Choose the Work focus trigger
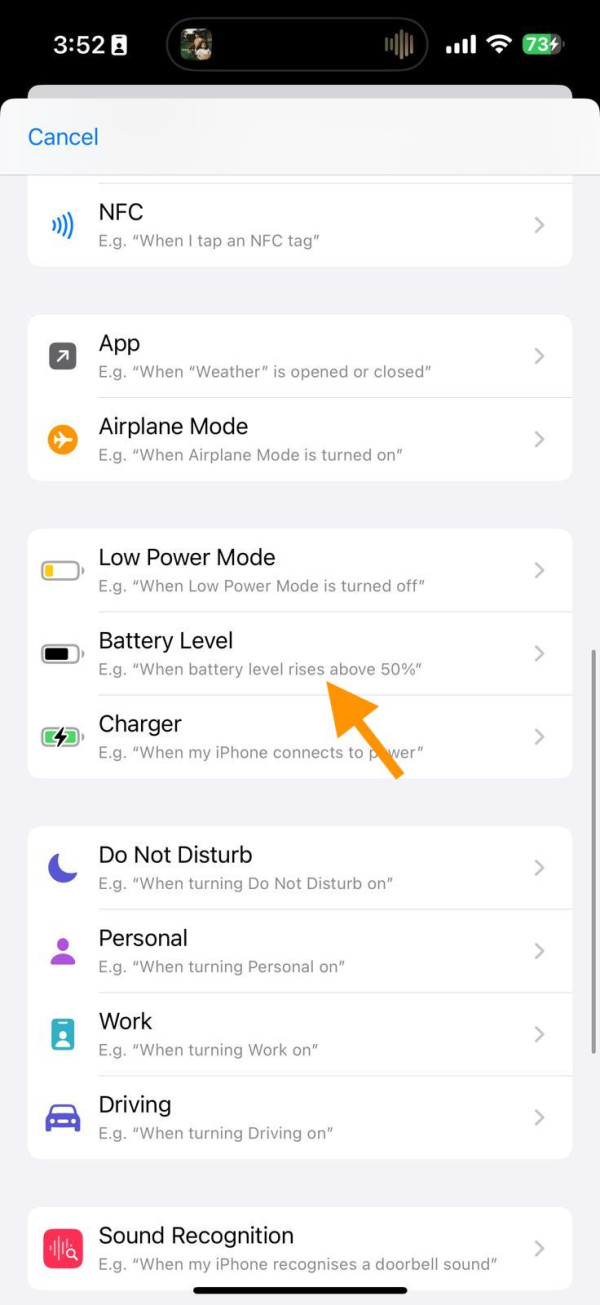This screenshot has height=1305, width=600. click(x=300, y=1034)
